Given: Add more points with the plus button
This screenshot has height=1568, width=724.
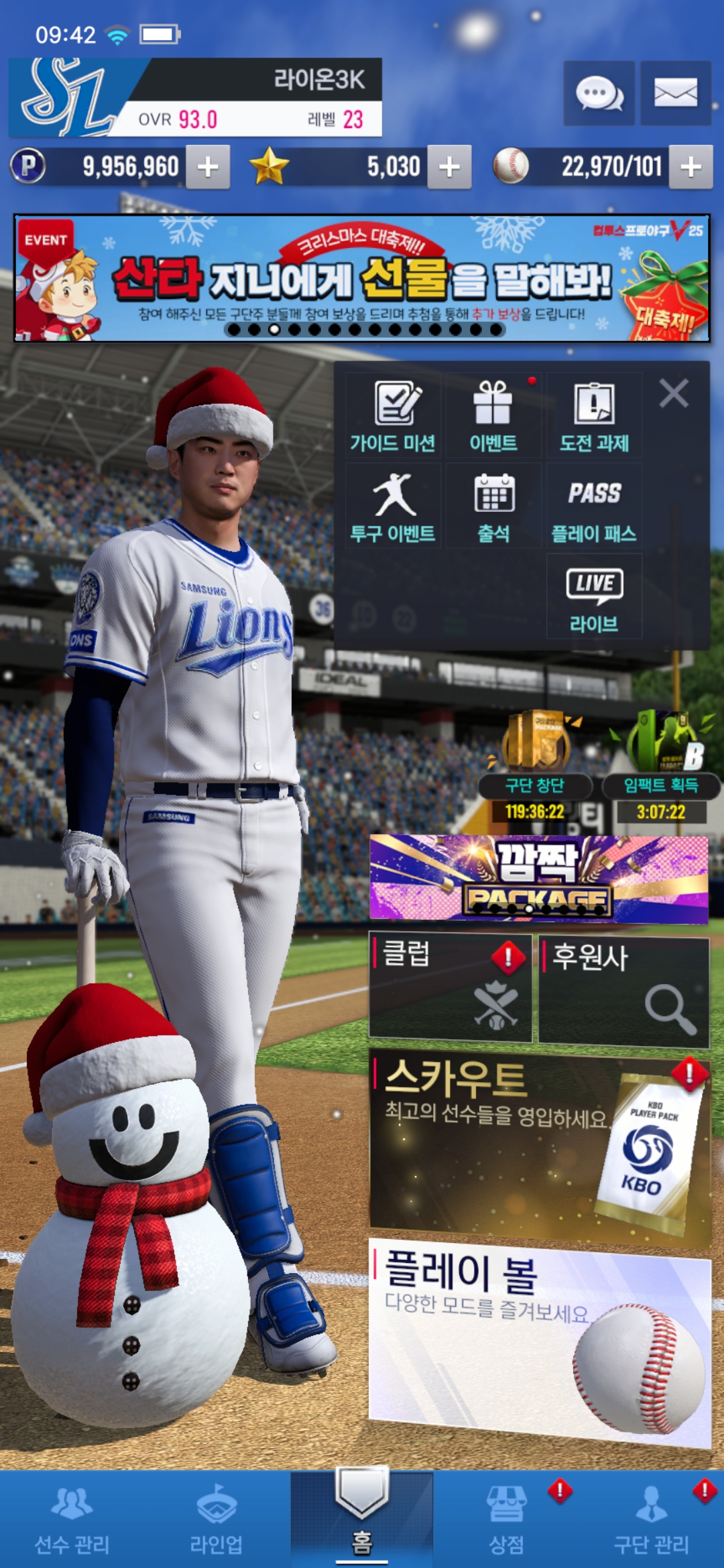Looking at the screenshot, I should coord(208,167).
